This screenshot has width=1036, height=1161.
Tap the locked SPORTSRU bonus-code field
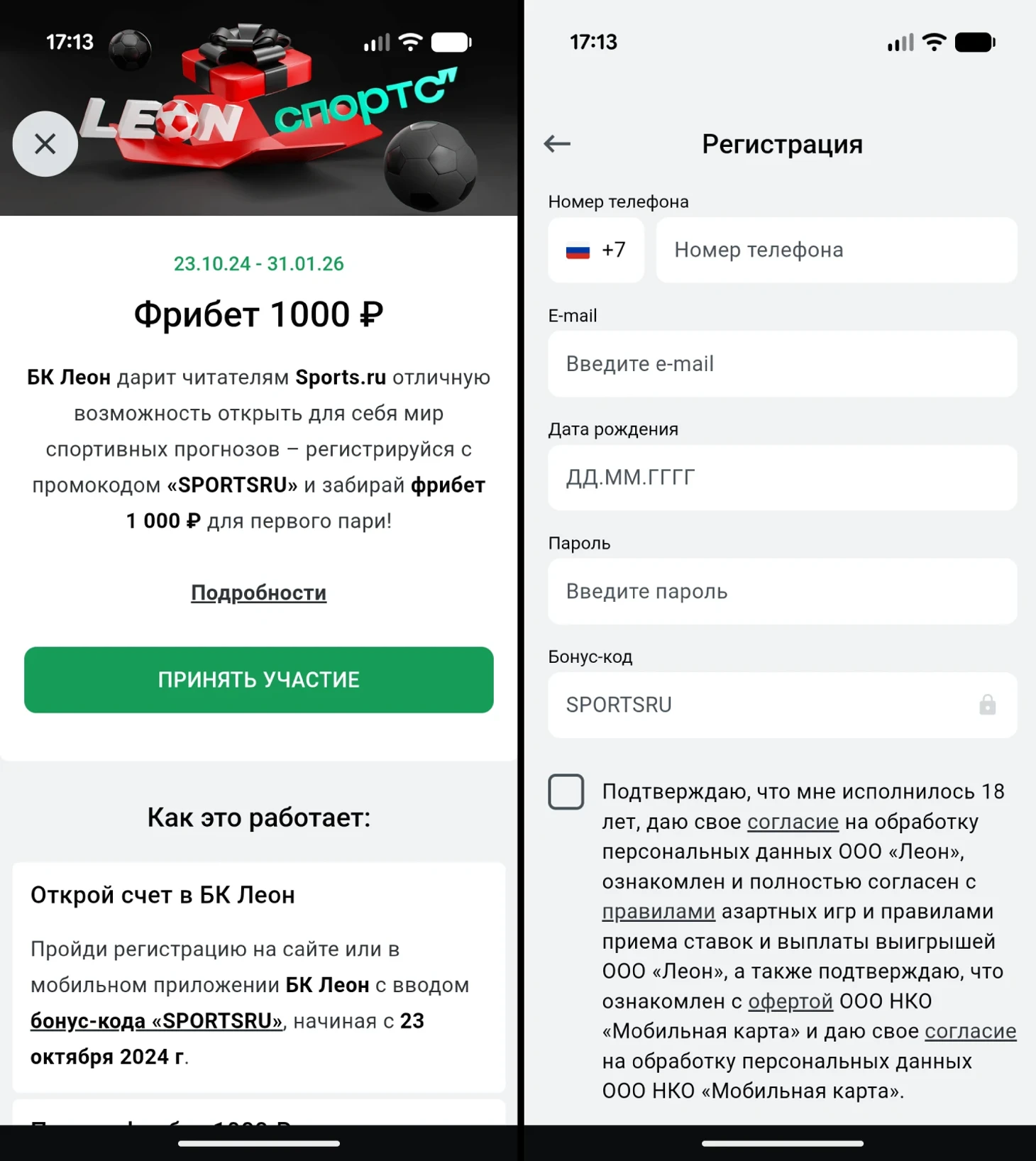(781, 705)
